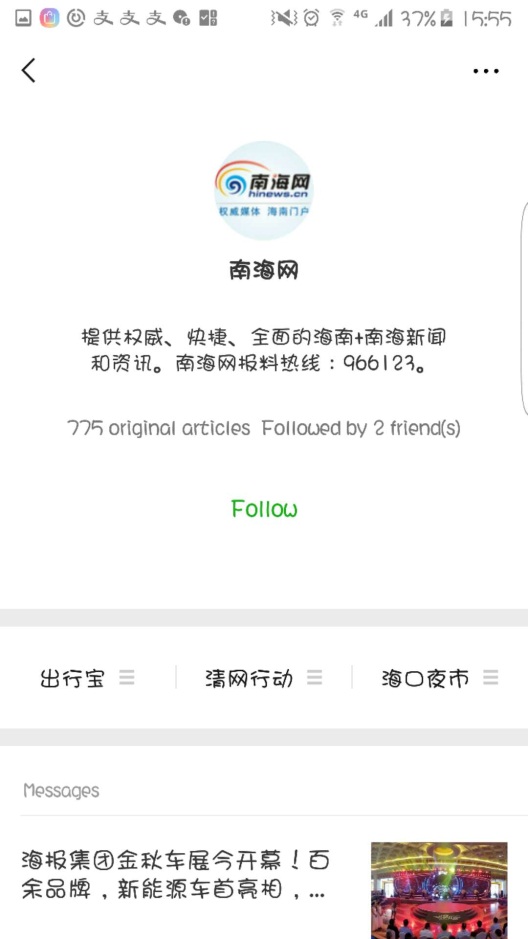The width and height of the screenshot is (528, 939).
Task: Open the 海口夜市 menu
Action: tap(440, 678)
